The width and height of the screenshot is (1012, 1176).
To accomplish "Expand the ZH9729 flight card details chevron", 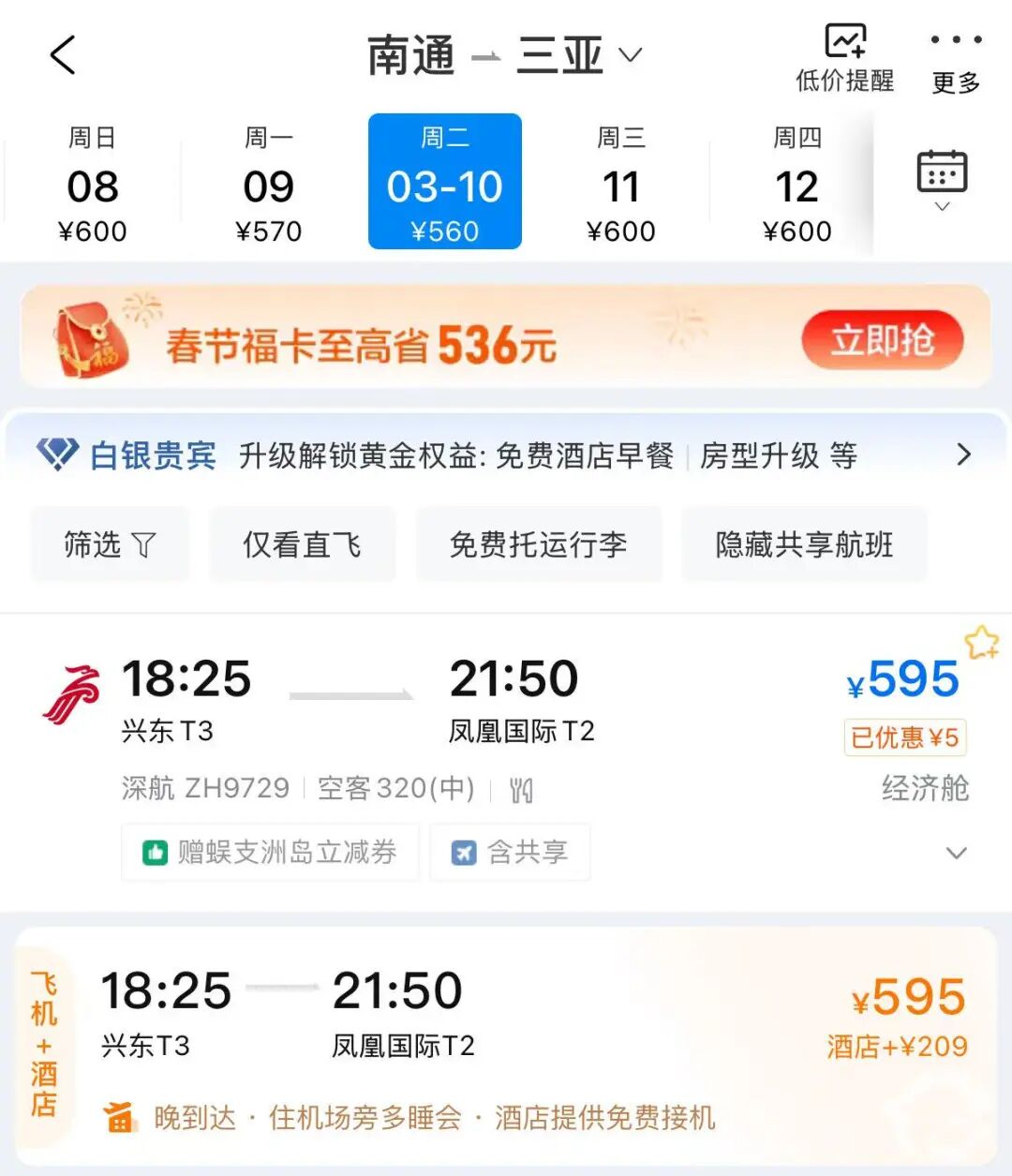I will click(x=957, y=854).
